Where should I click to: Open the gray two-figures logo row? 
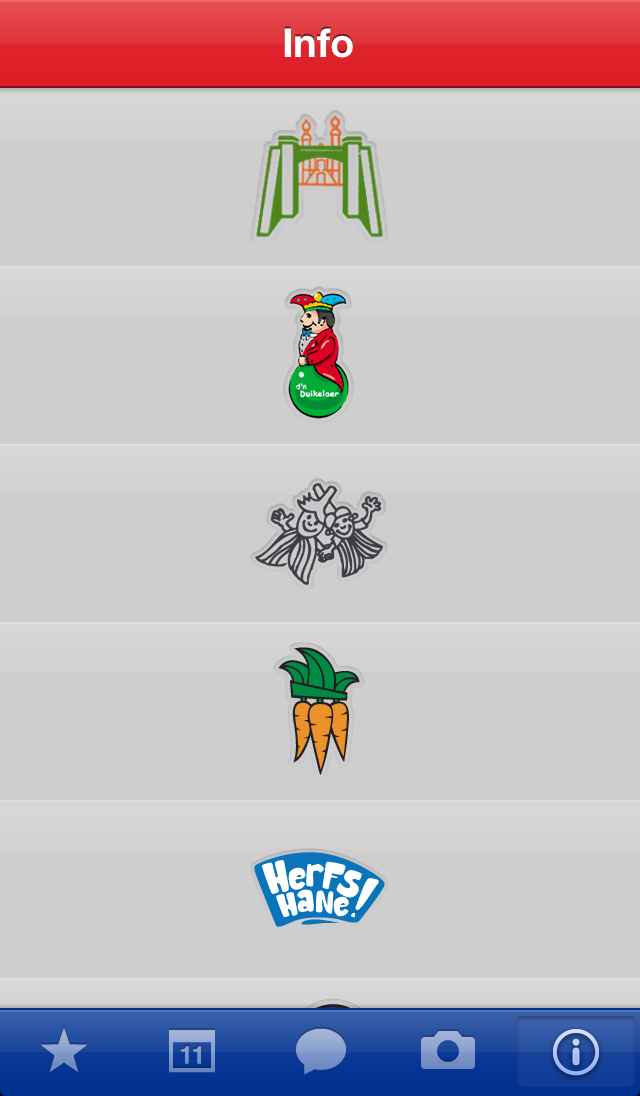pyautogui.click(x=320, y=533)
